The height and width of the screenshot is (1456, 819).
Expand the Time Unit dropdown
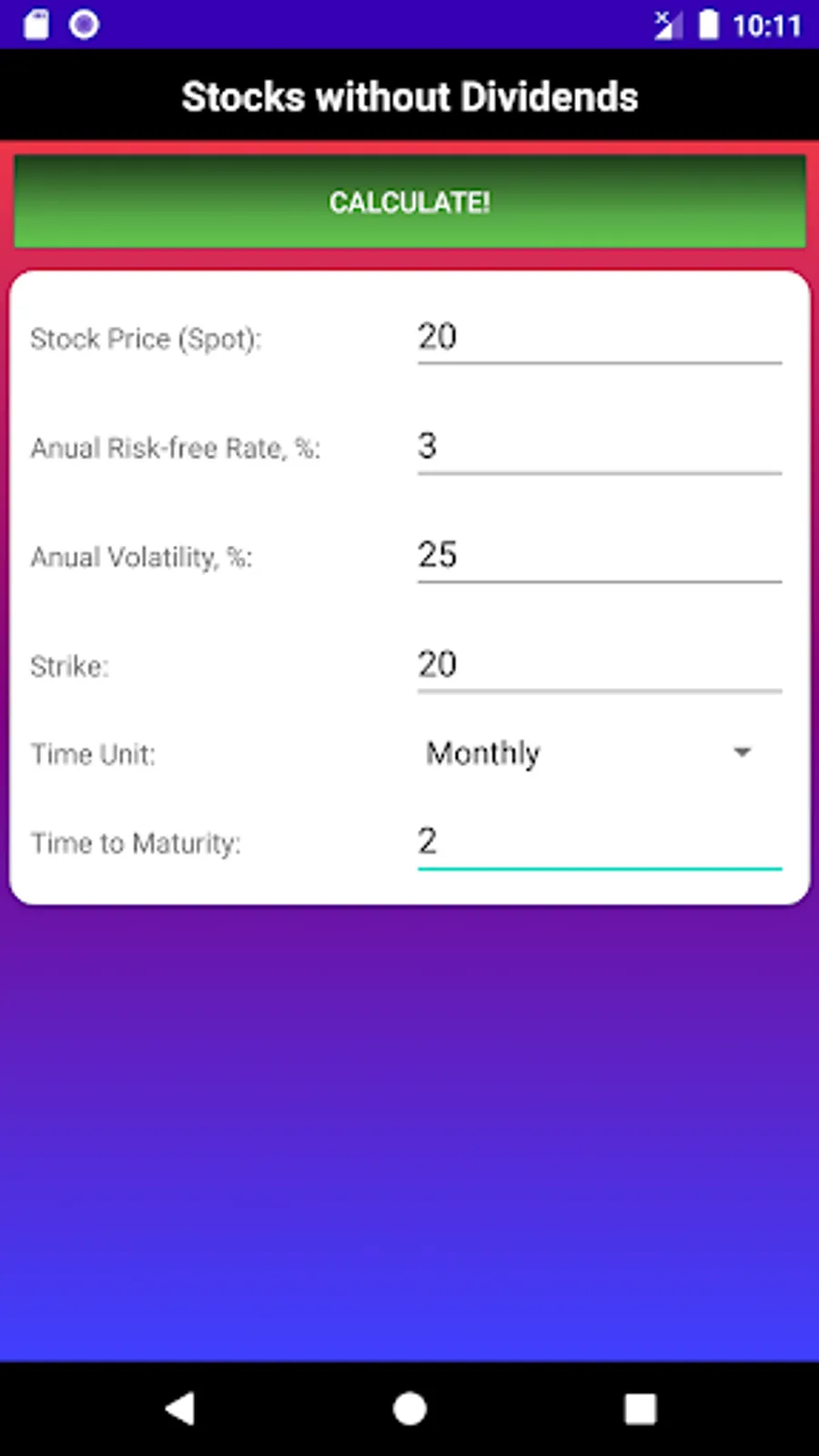point(590,753)
